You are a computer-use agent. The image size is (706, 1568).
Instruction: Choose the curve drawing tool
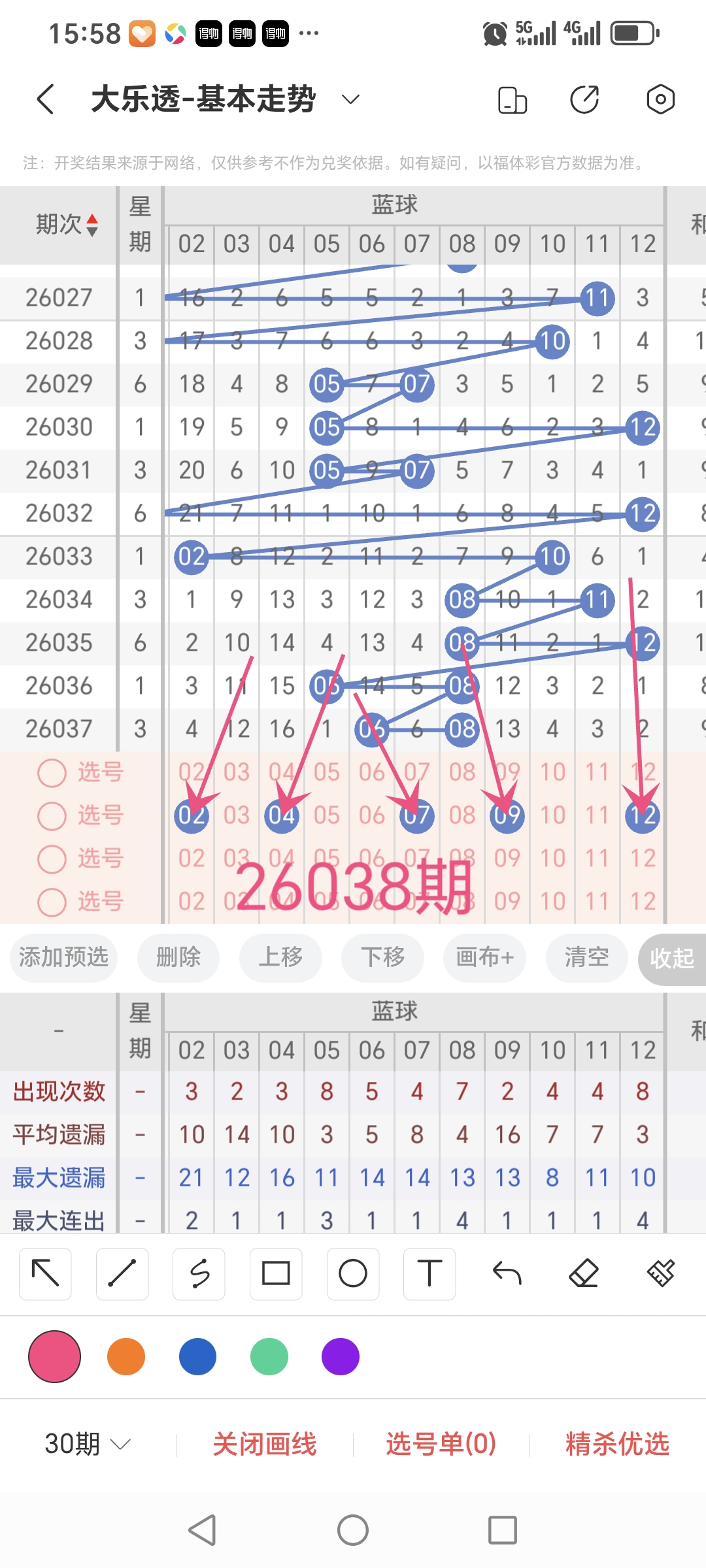click(199, 1273)
